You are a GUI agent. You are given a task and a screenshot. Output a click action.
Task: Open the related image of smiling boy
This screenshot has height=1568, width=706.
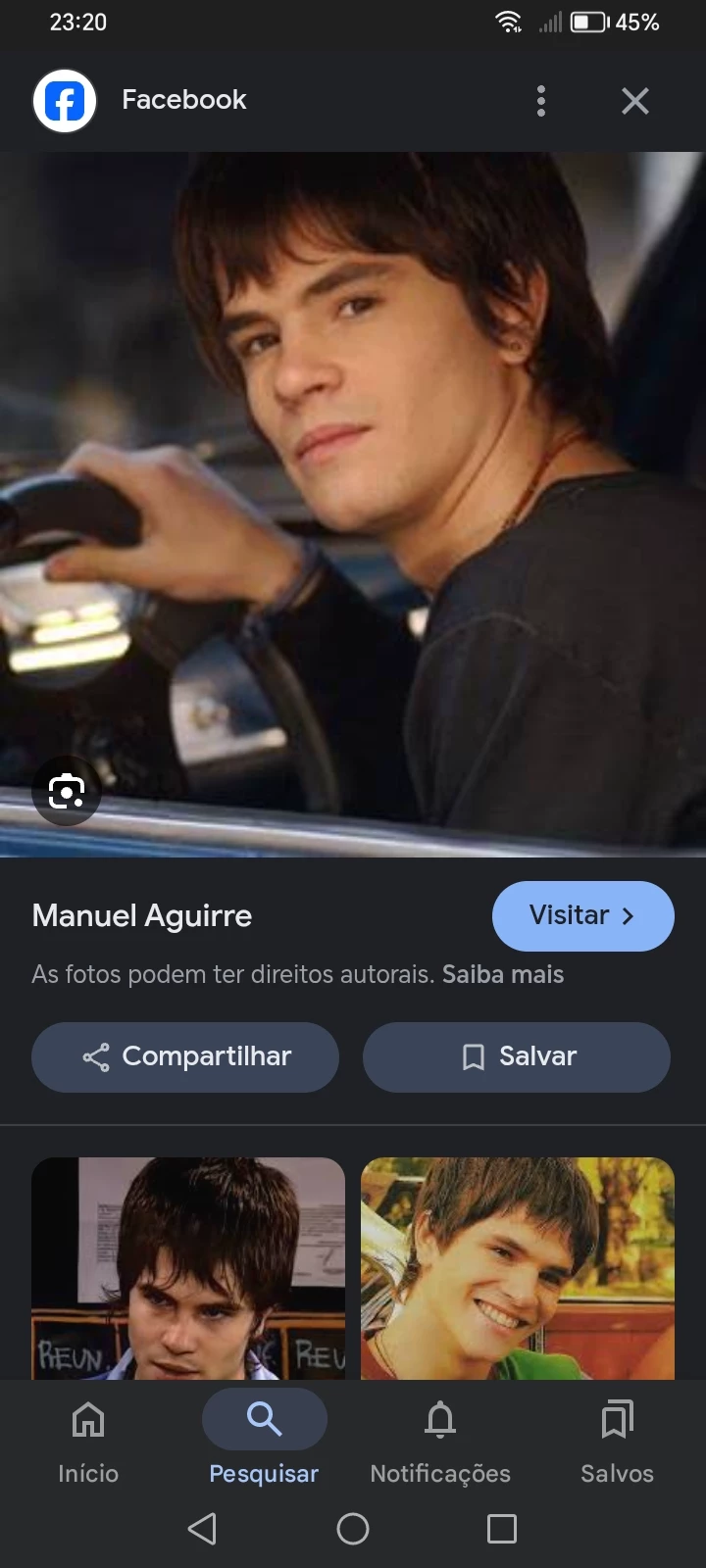click(x=518, y=1268)
